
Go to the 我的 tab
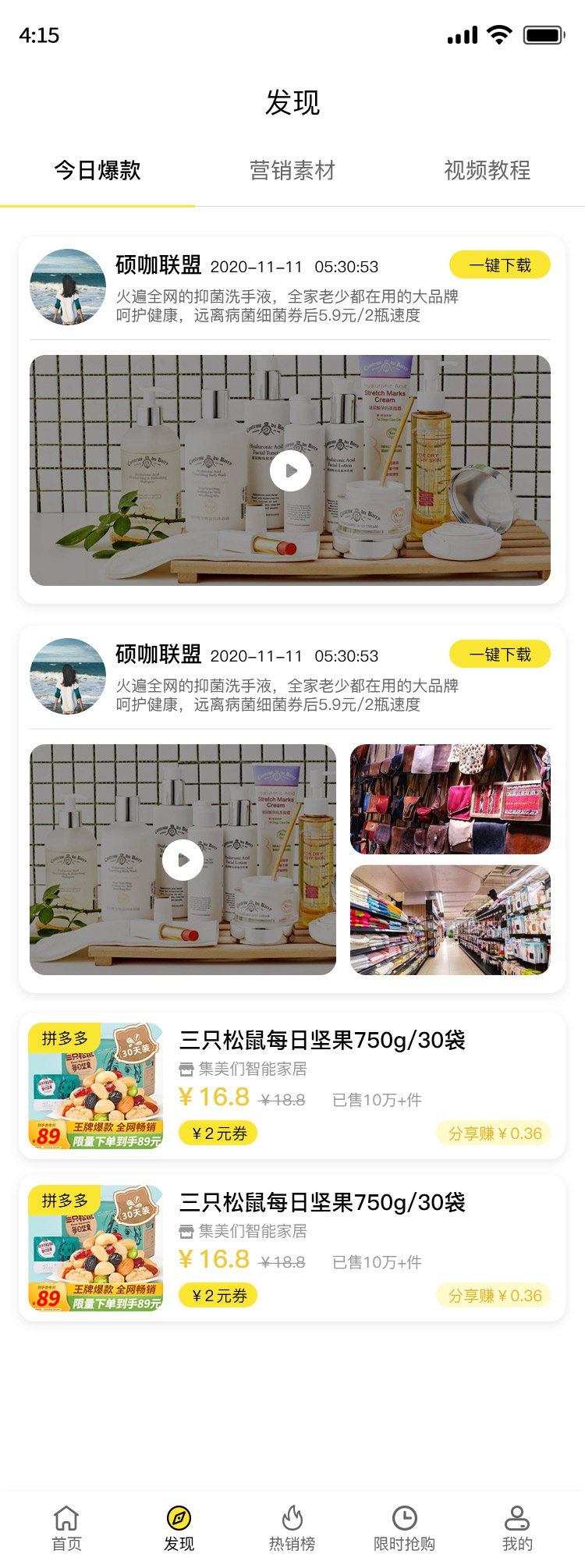(517, 1528)
